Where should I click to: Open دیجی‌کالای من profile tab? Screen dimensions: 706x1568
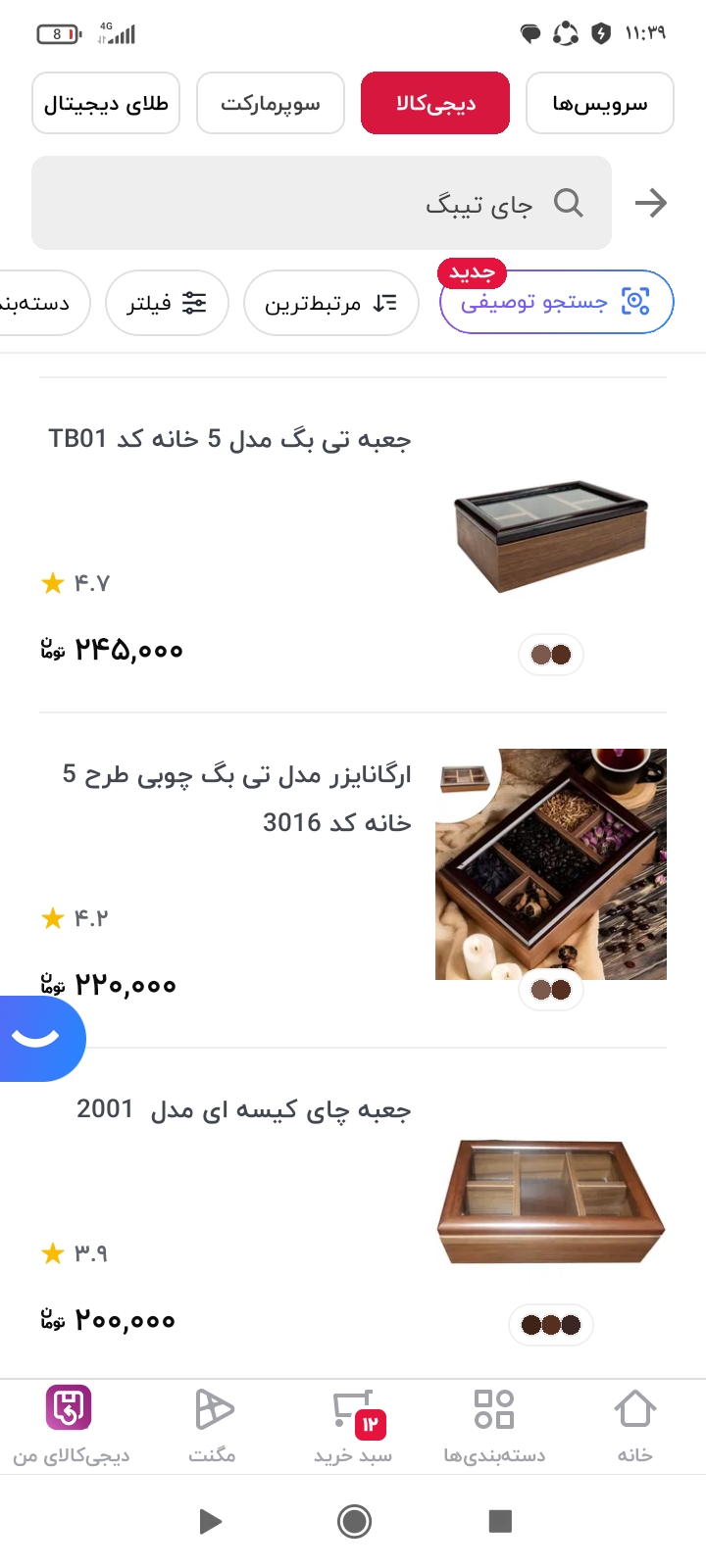point(71,1426)
